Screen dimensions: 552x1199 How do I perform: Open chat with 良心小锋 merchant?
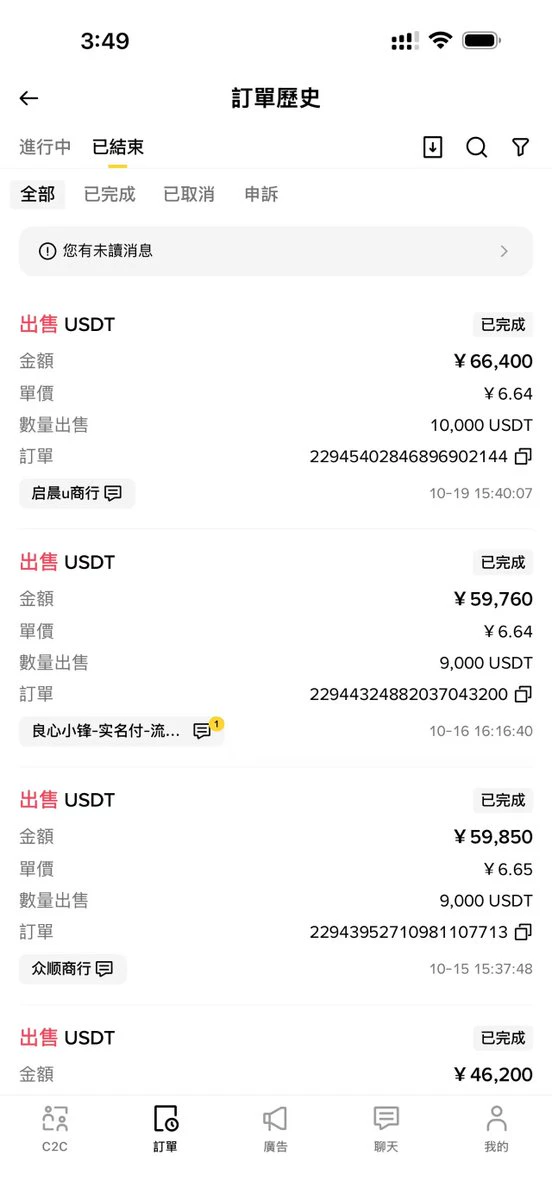coord(121,731)
